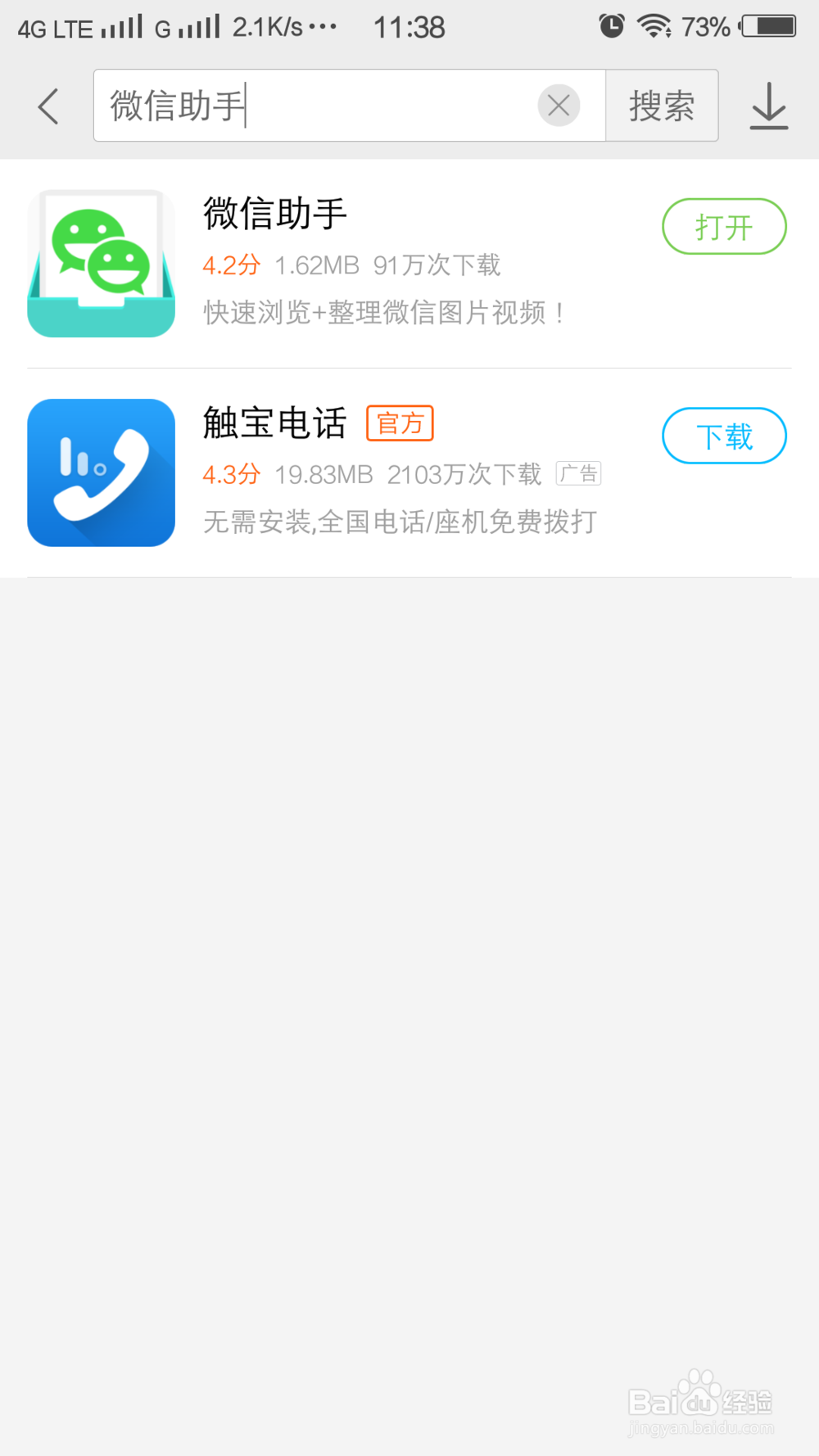This screenshot has height=1456, width=819.
Task: Tap the 广告 ad label on 触宝电话 row
Action: tap(578, 473)
